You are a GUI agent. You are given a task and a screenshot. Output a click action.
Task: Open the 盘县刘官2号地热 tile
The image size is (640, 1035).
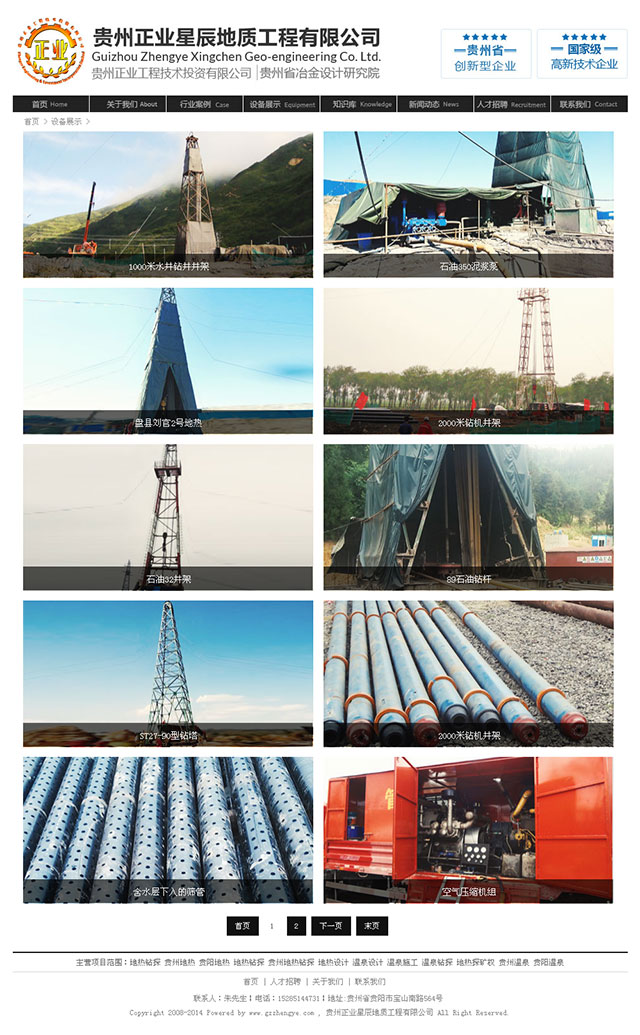click(168, 360)
